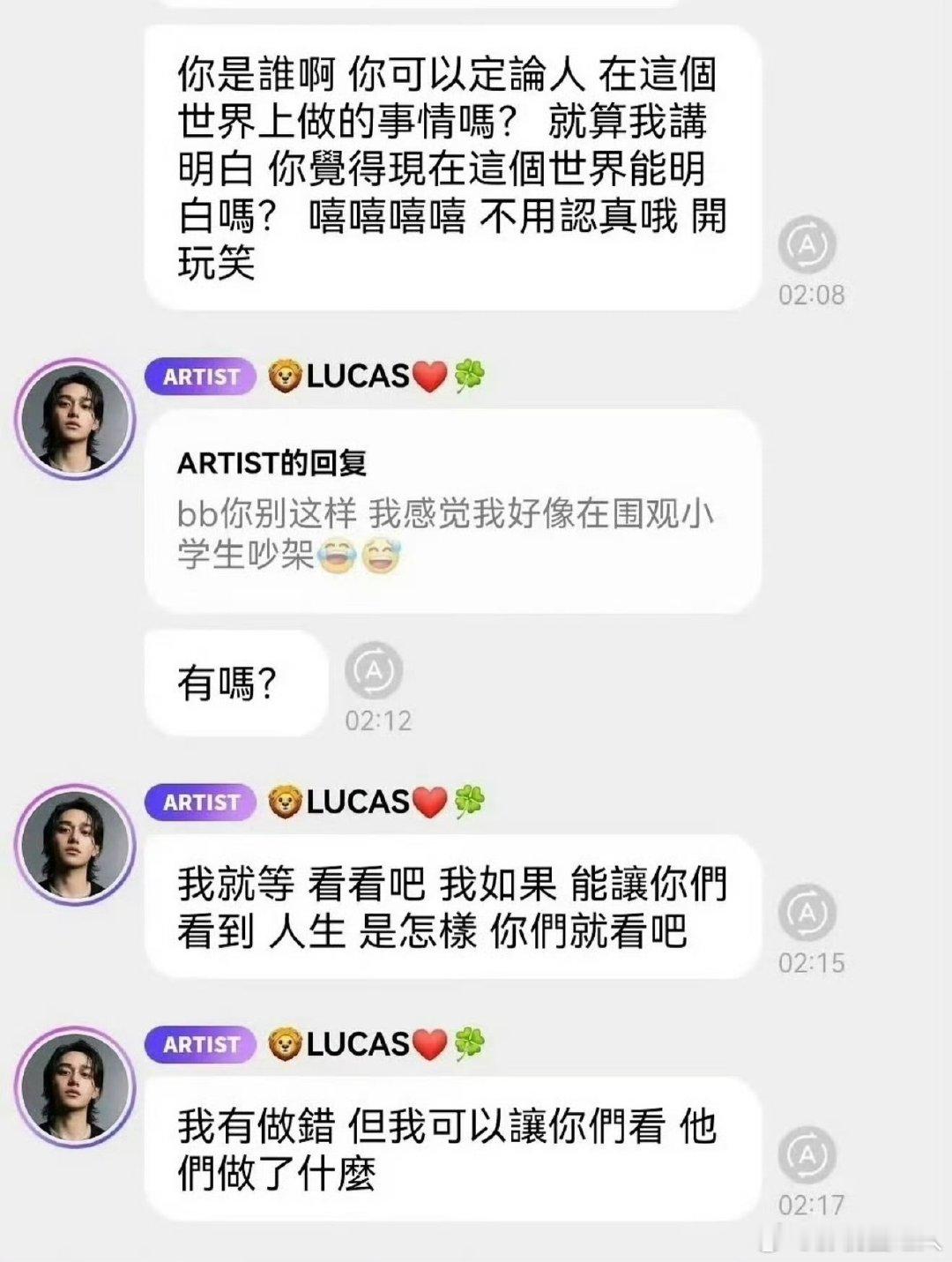Viewport: 952px width, 1262px height.
Task: Tap the translate icon near the 02:15 timestamp
Action: [807, 913]
